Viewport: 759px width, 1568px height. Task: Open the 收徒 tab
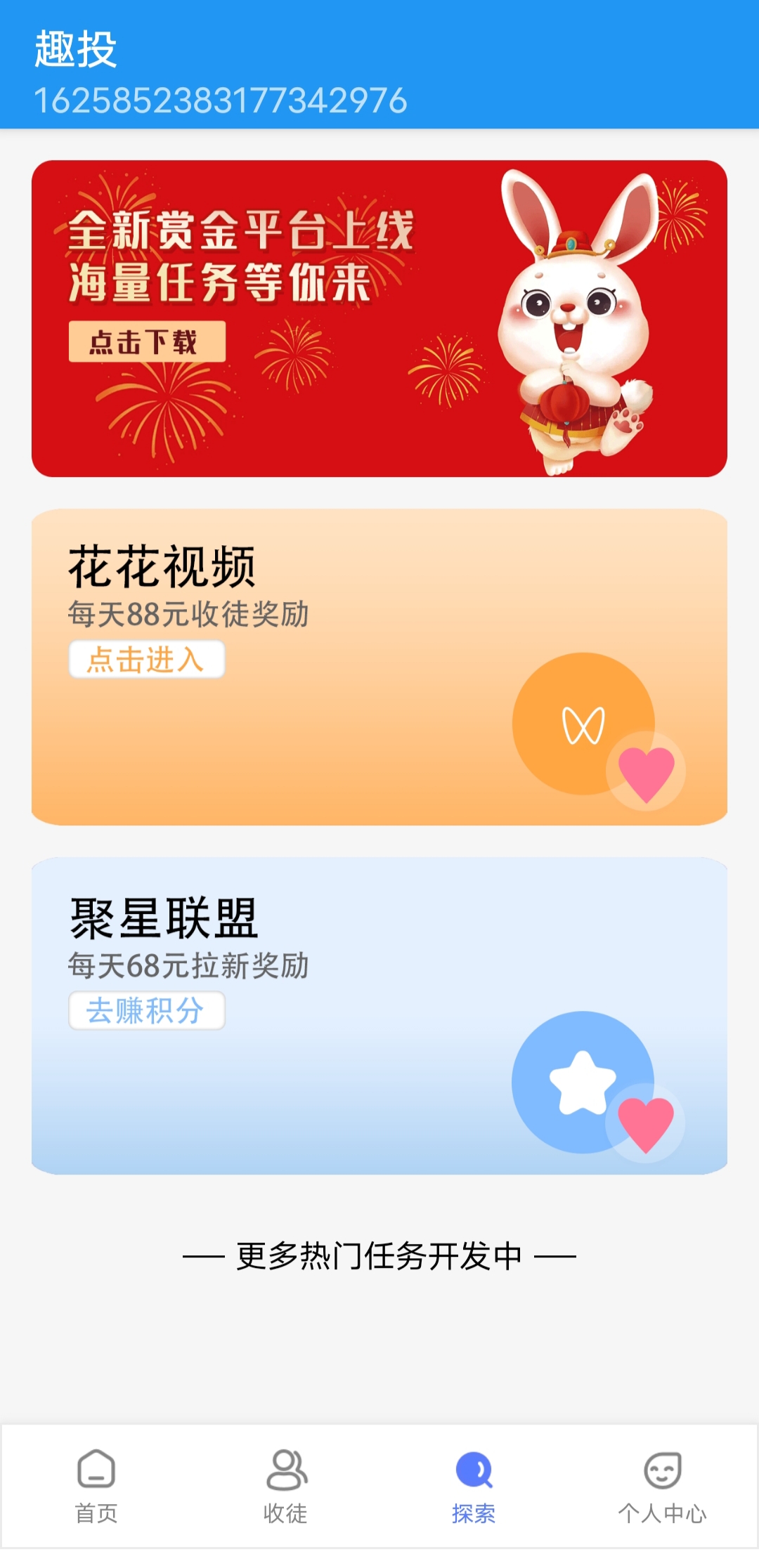coord(285,1487)
